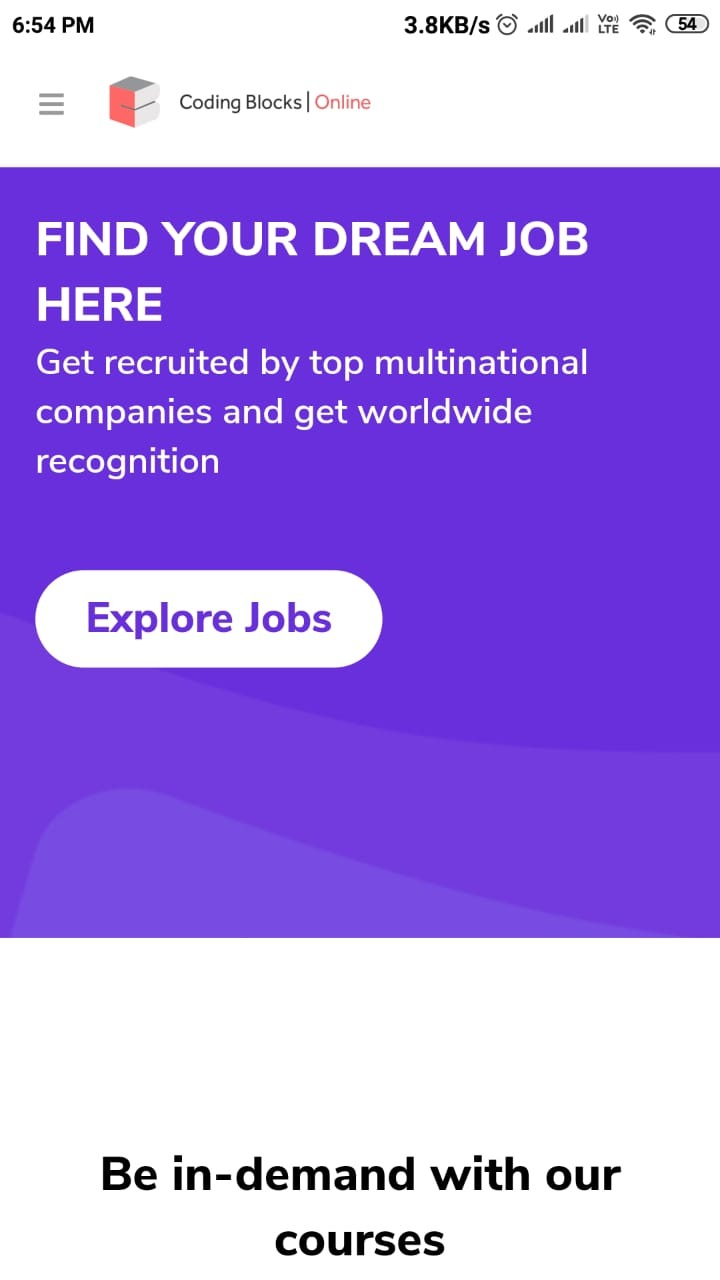Tap the Explore Jobs button

tap(209, 619)
